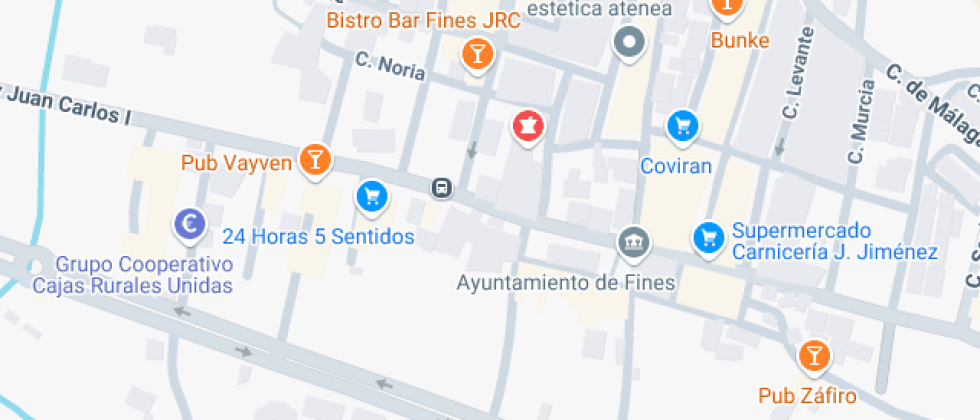
Task: Select the Ayuntamiento de Fines pin
Action: click(x=633, y=241)
